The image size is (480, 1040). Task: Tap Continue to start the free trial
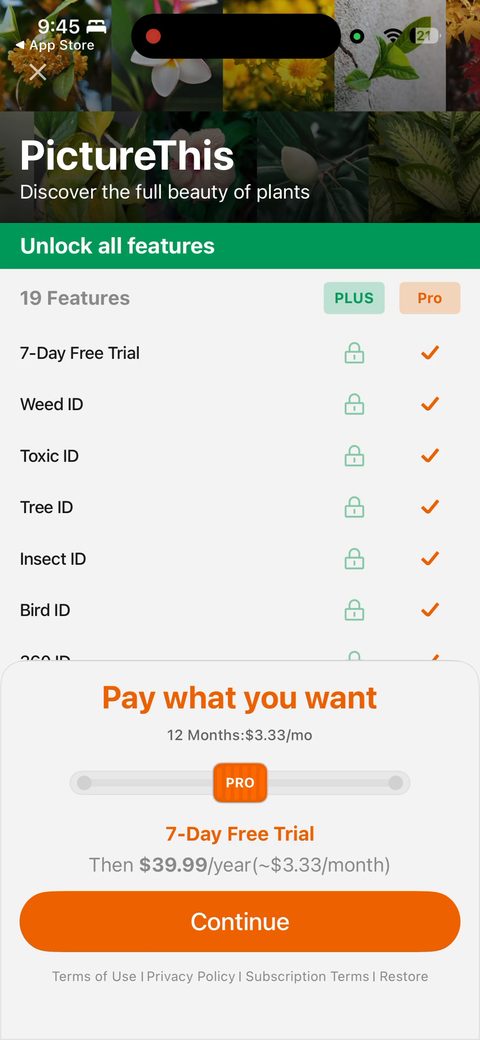pyautogui.click(x=240, y=921)
